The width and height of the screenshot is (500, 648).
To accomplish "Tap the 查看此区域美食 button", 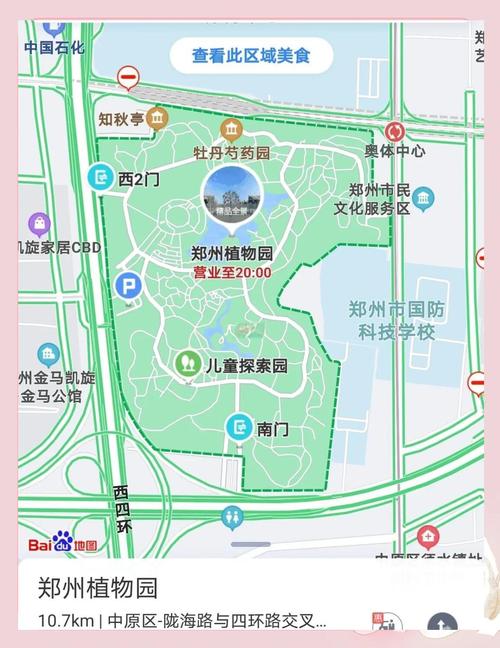I will (251, 56).
